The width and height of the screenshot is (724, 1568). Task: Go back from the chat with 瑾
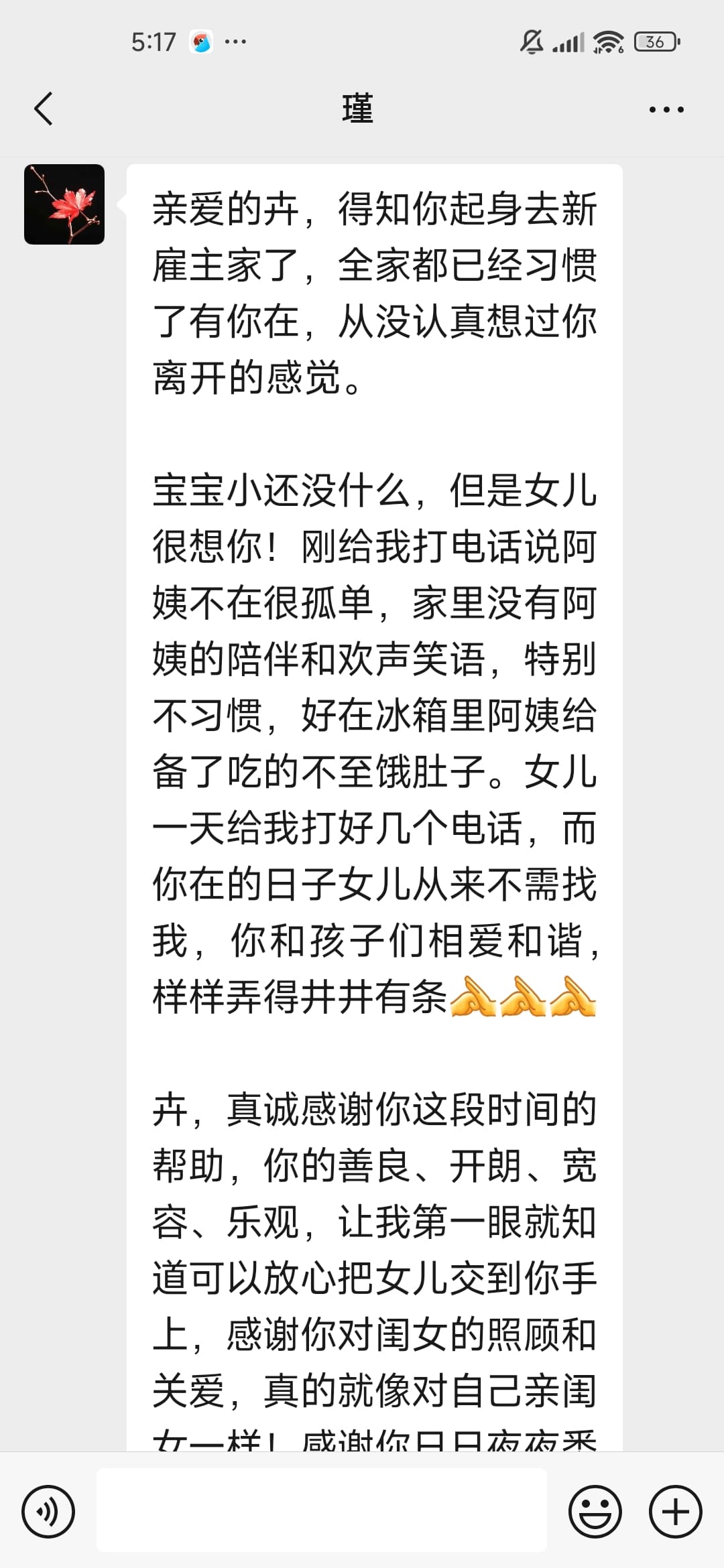click(x=44, y=109)
